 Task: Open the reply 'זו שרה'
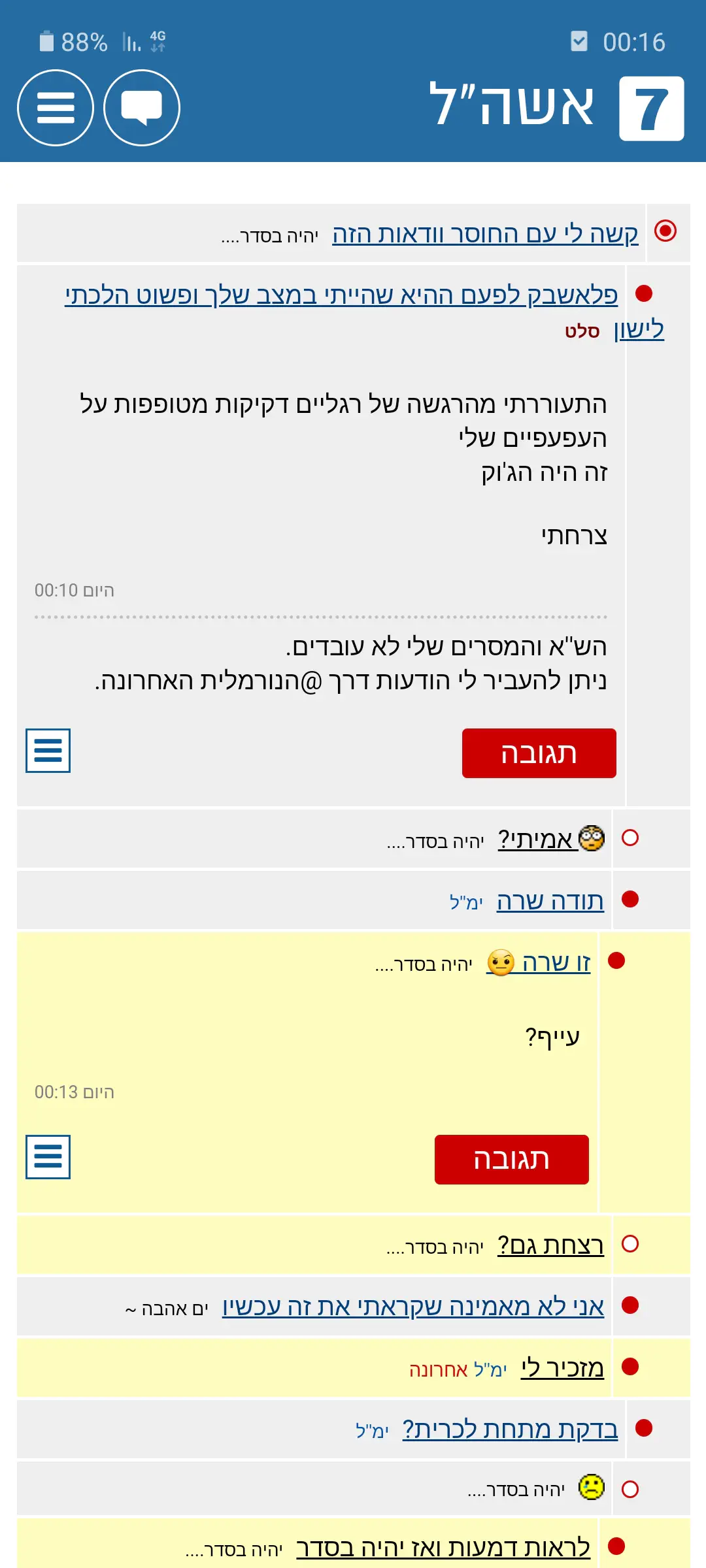(x=556, y=962)
